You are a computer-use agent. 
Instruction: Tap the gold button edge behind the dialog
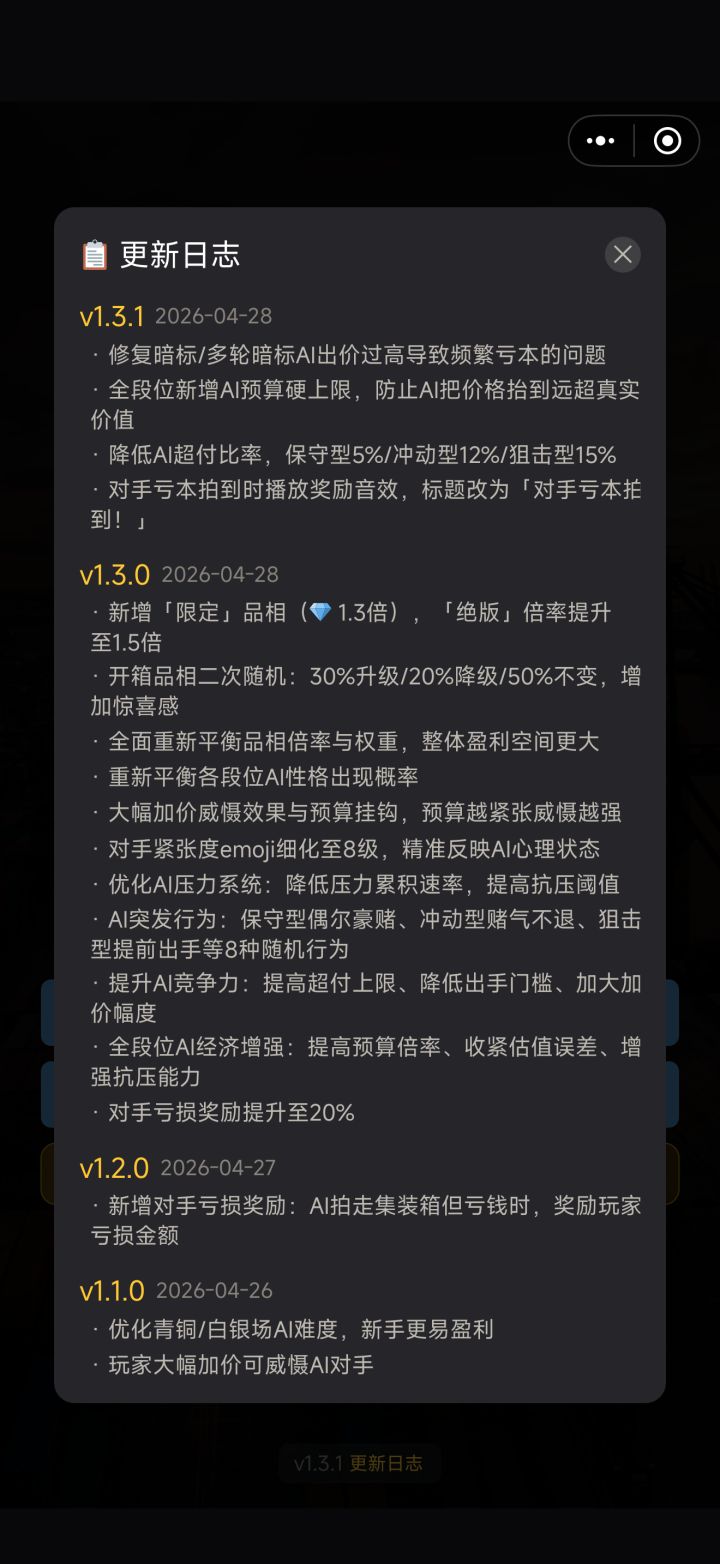49,1172
